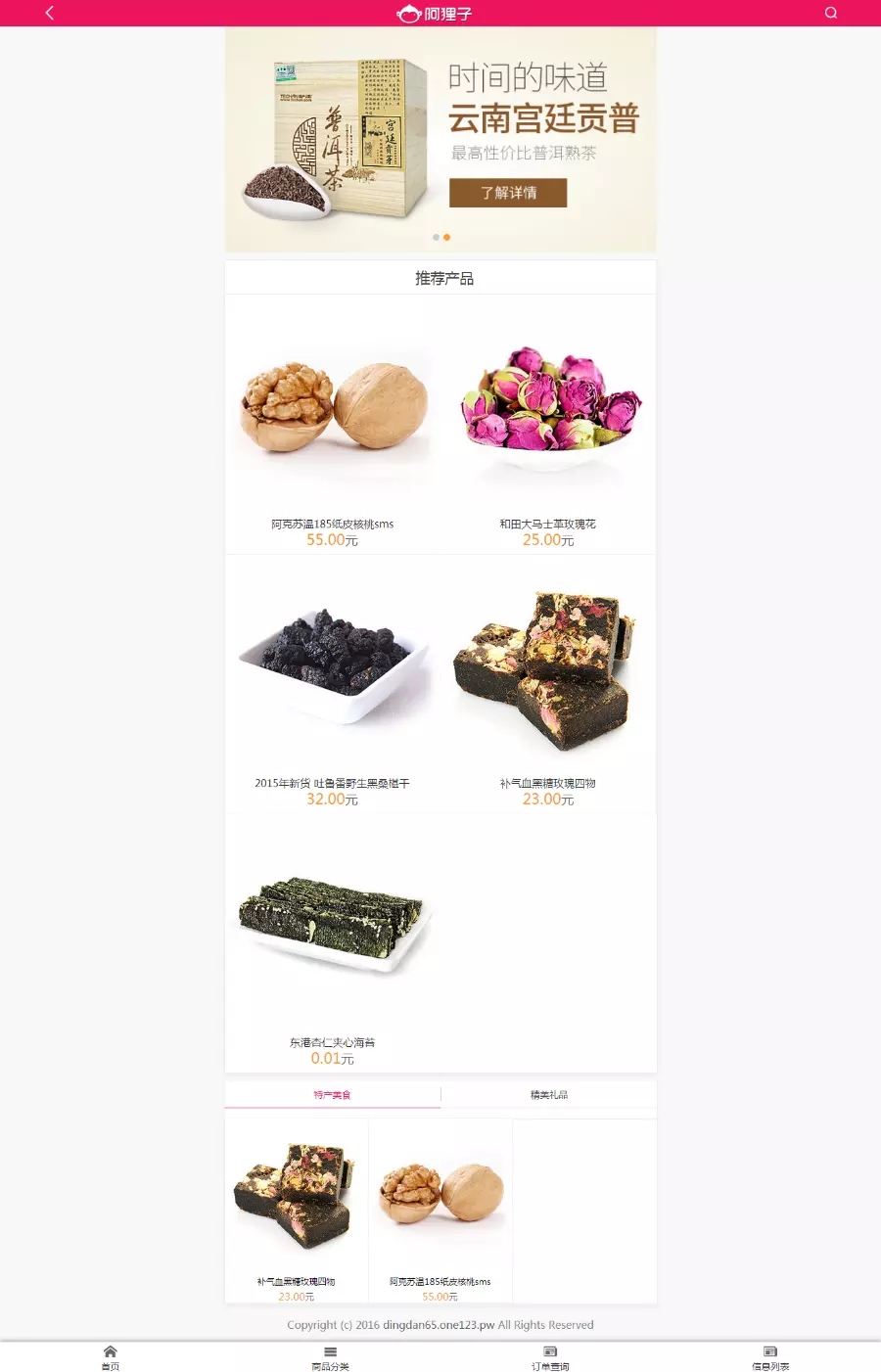Open 东港杏仁夹心海苔 product
Viewport: 881px width, 1372px height.
coord(333,941)
